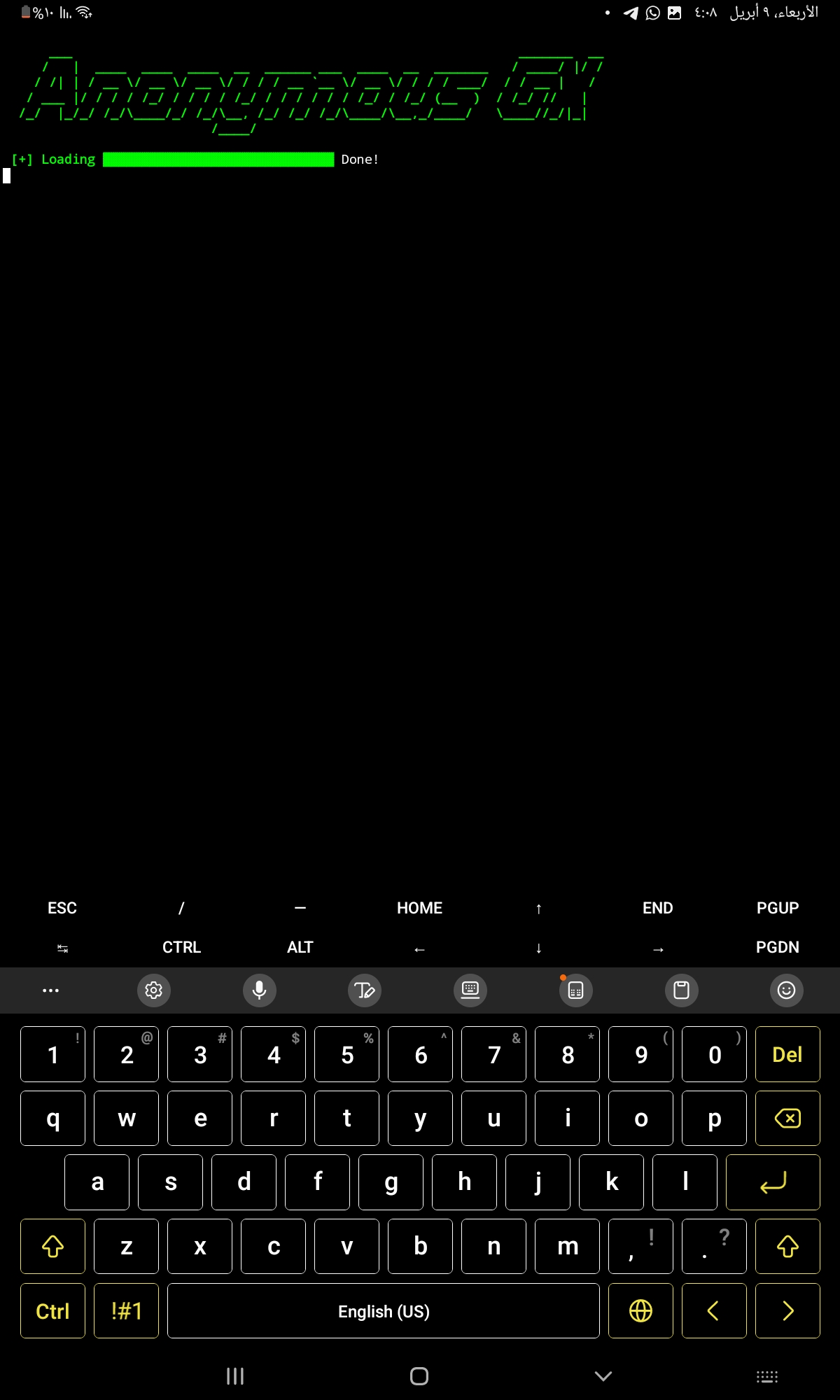Viewport: 840px width, 1400px height.
Task: Tap the PGDN key
Action: pyautogui.click(x=777, y=947)
